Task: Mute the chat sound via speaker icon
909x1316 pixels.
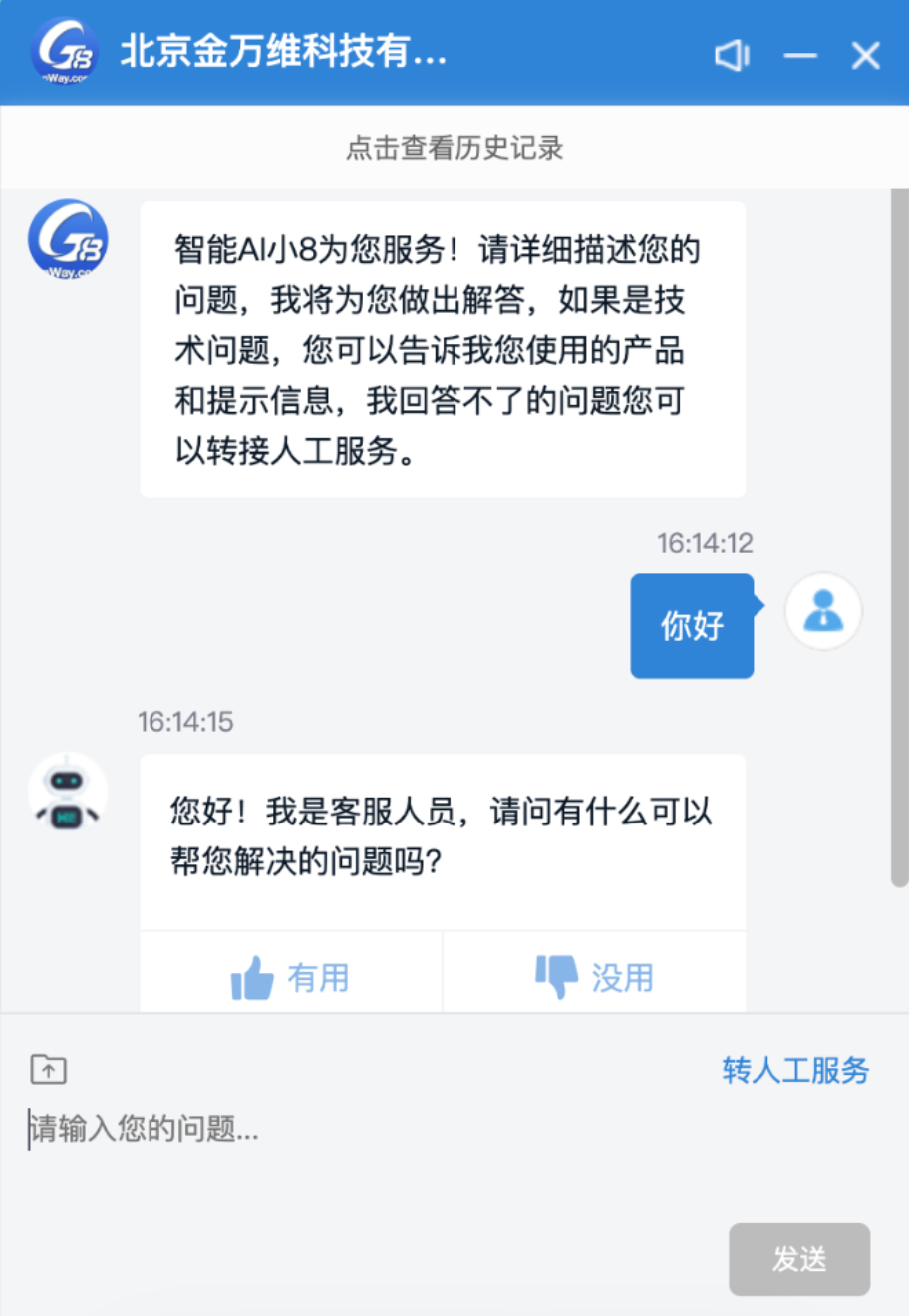Action: [x=733, y=55]
